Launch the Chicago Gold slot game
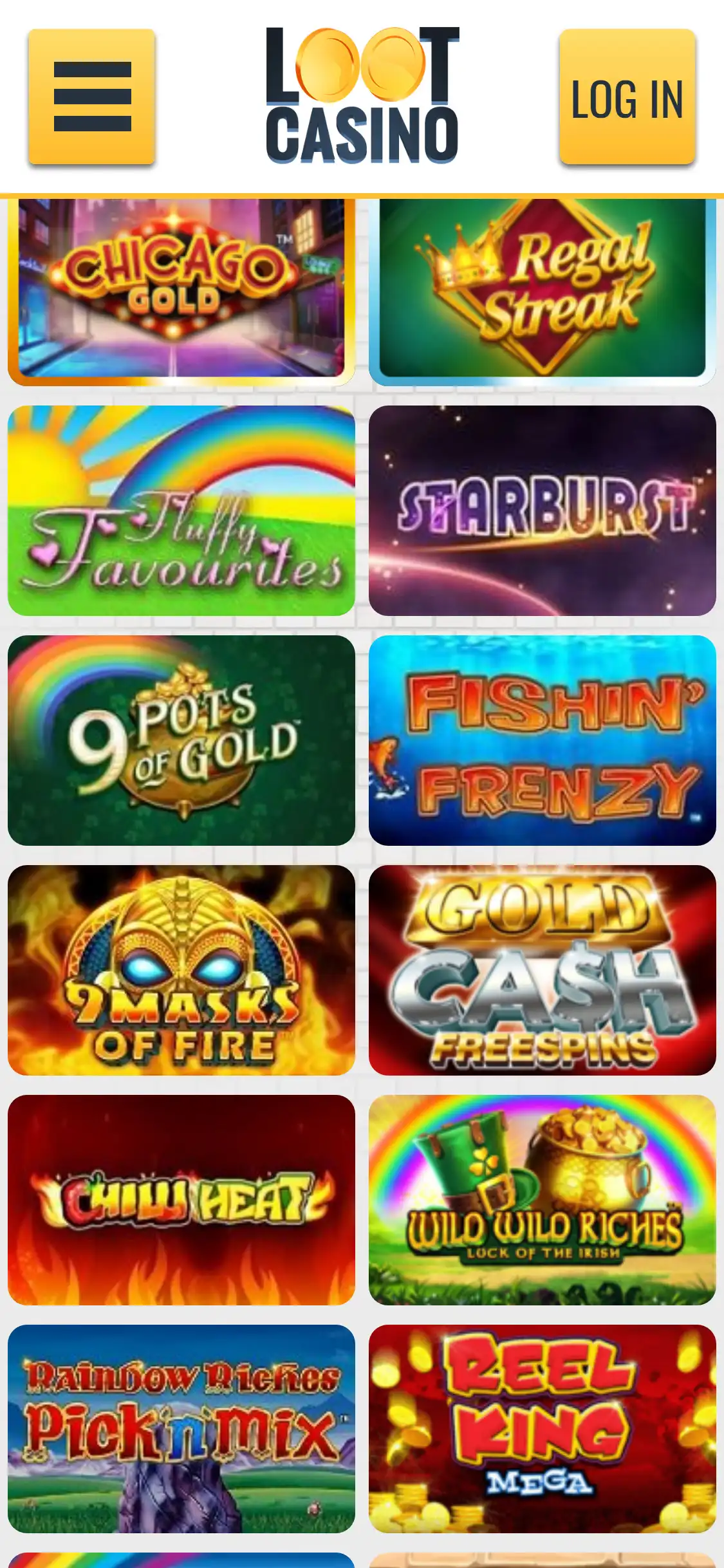This screenshot has width=724, height=1568. tap(182, 290)
